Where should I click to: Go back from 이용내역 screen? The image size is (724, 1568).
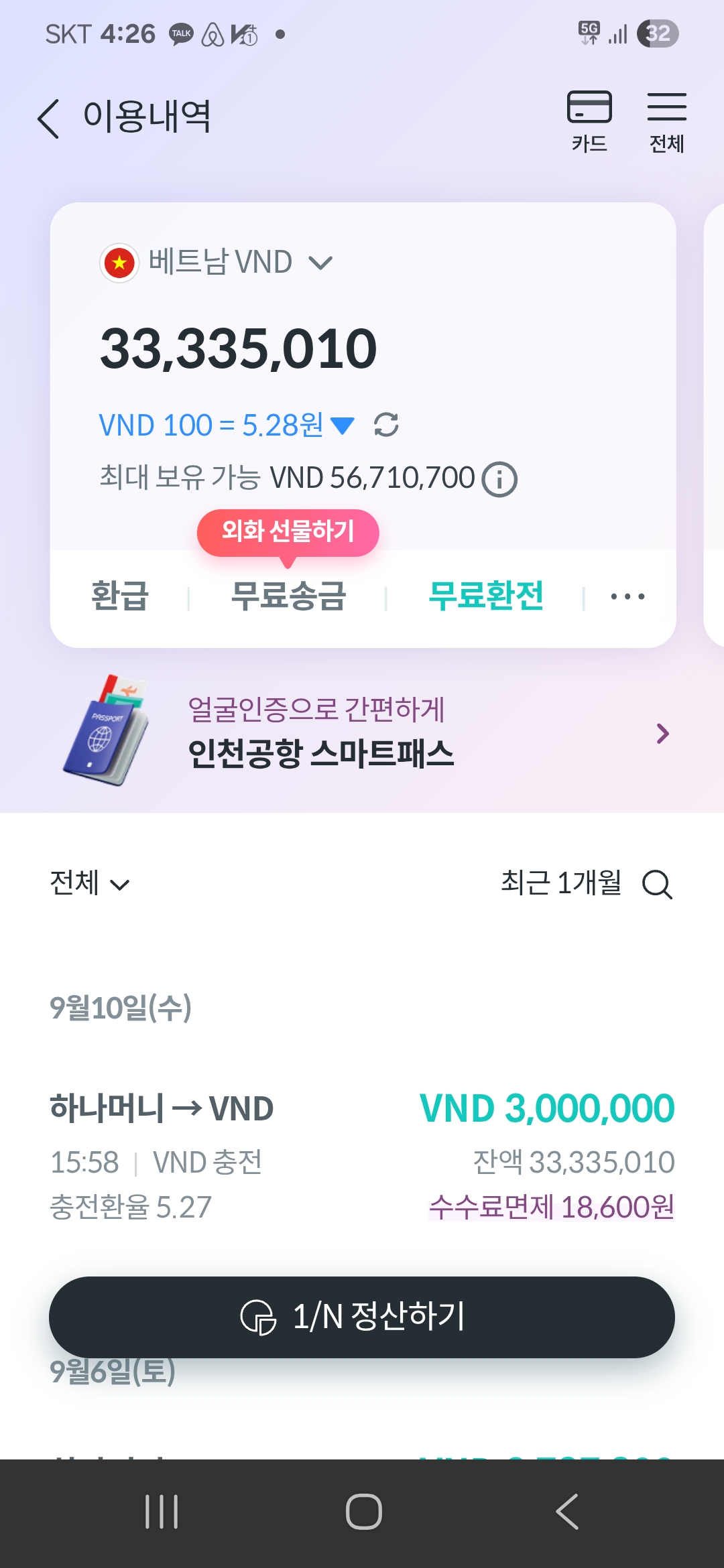coord(49,118)
